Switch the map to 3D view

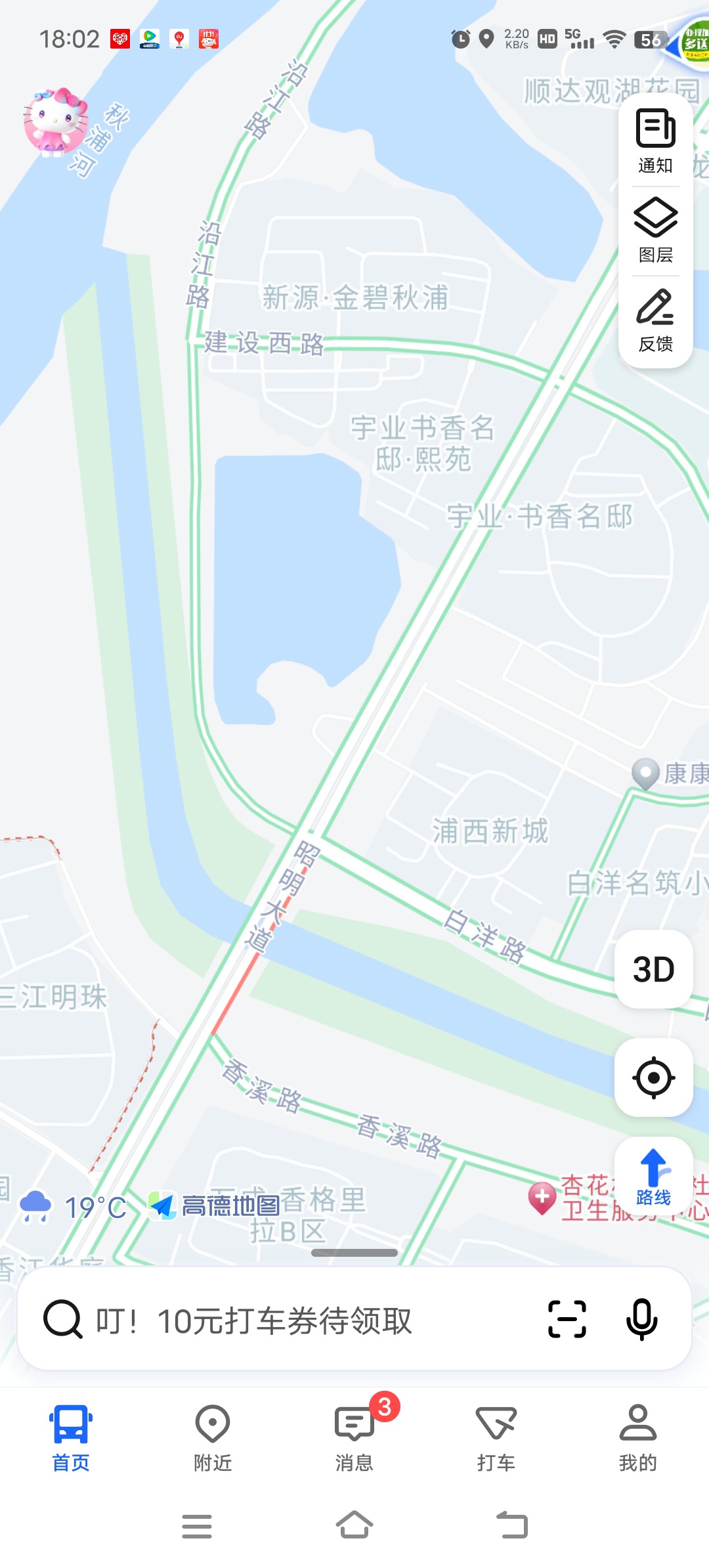point(654,969)
